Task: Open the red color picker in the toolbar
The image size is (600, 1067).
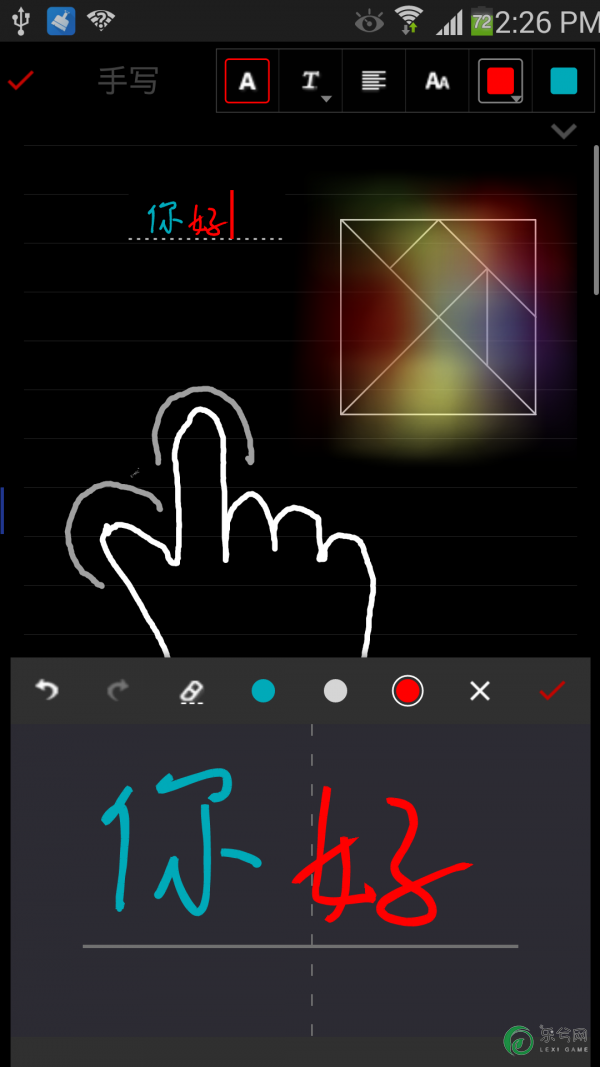Action: click(501, 81)
